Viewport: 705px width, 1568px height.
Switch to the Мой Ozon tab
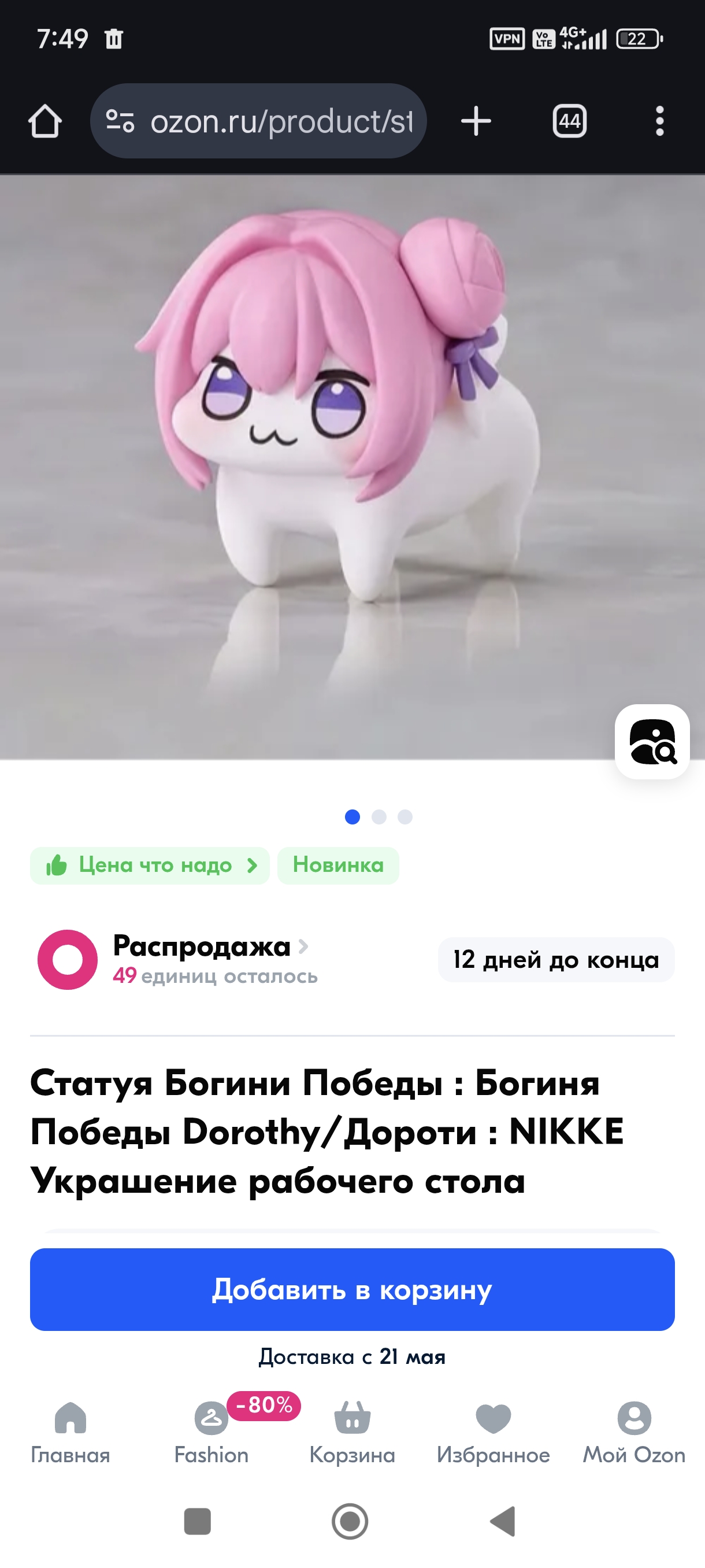634,1433
